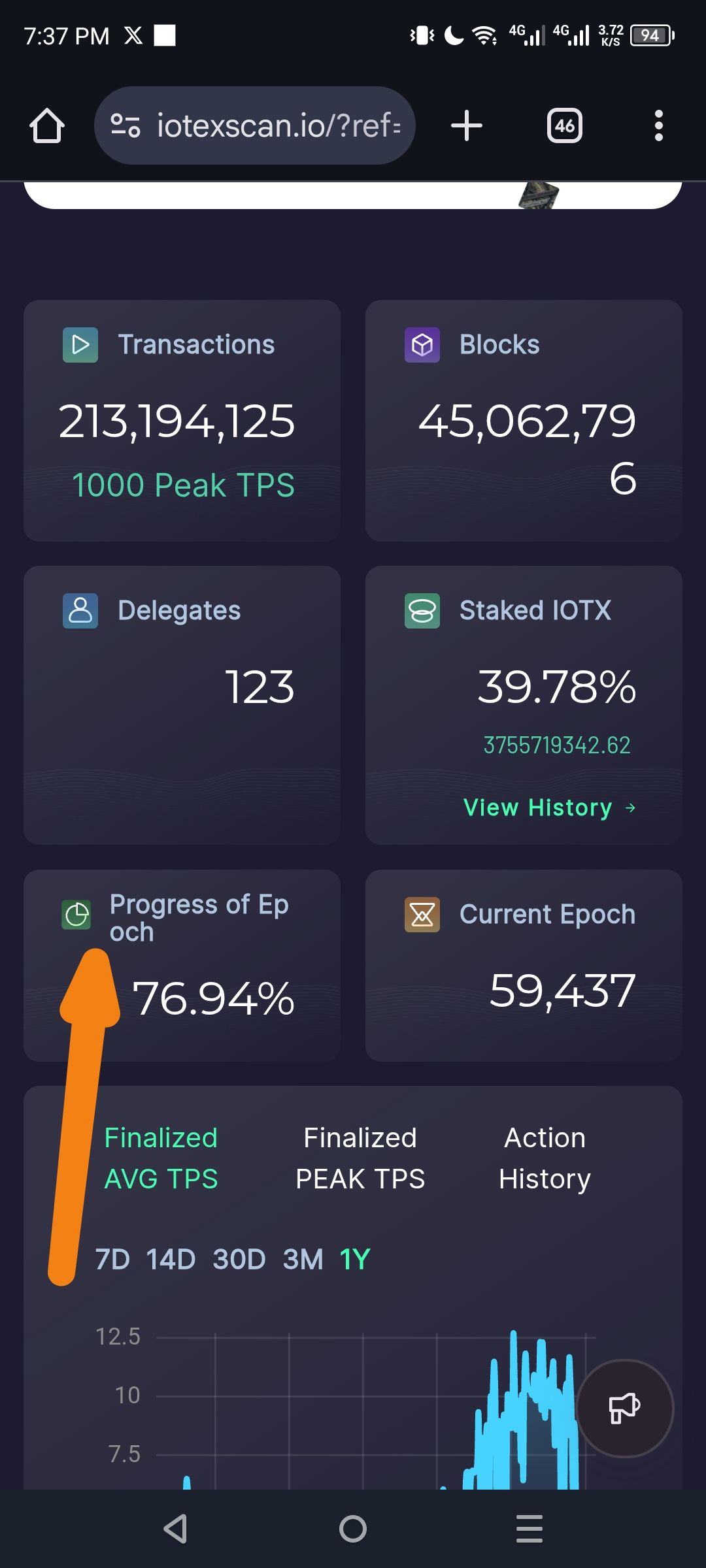Switch to the Finalized PEAK TPS tab

coord(360,1158)
